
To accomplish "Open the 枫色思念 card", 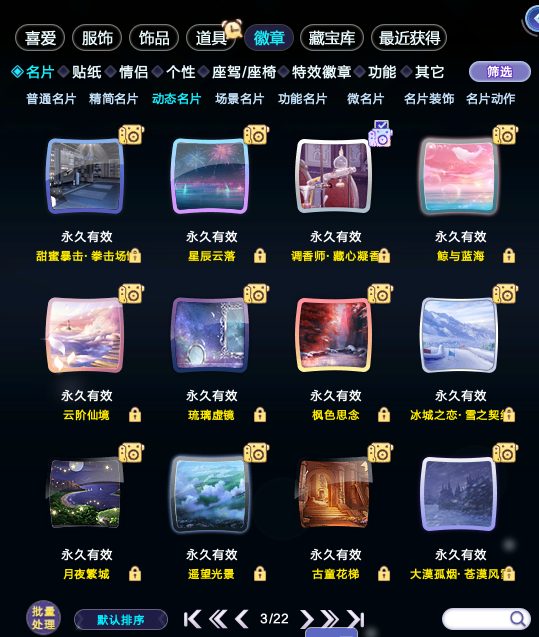I will tap(334, 335).
